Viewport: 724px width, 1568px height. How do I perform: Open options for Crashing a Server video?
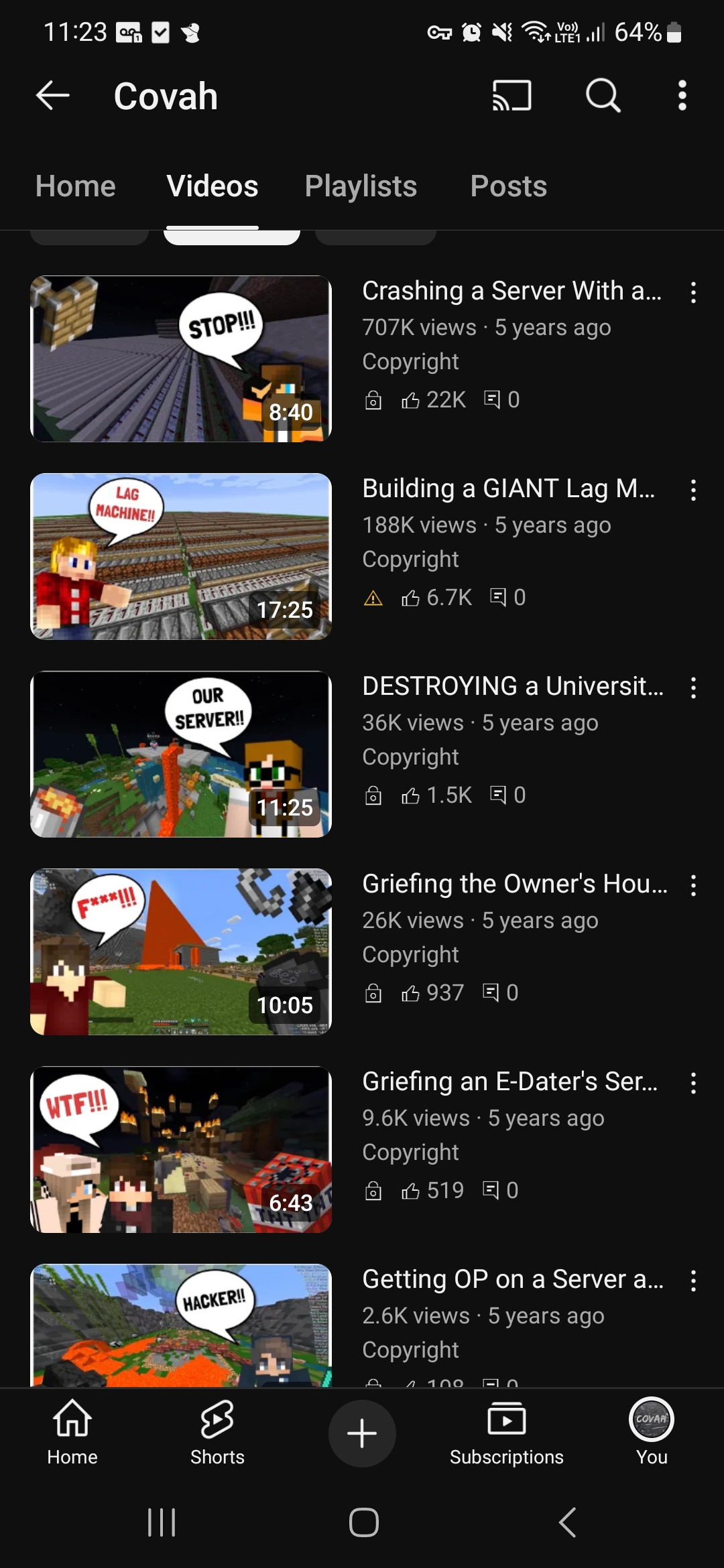click(x=693, y=293)
